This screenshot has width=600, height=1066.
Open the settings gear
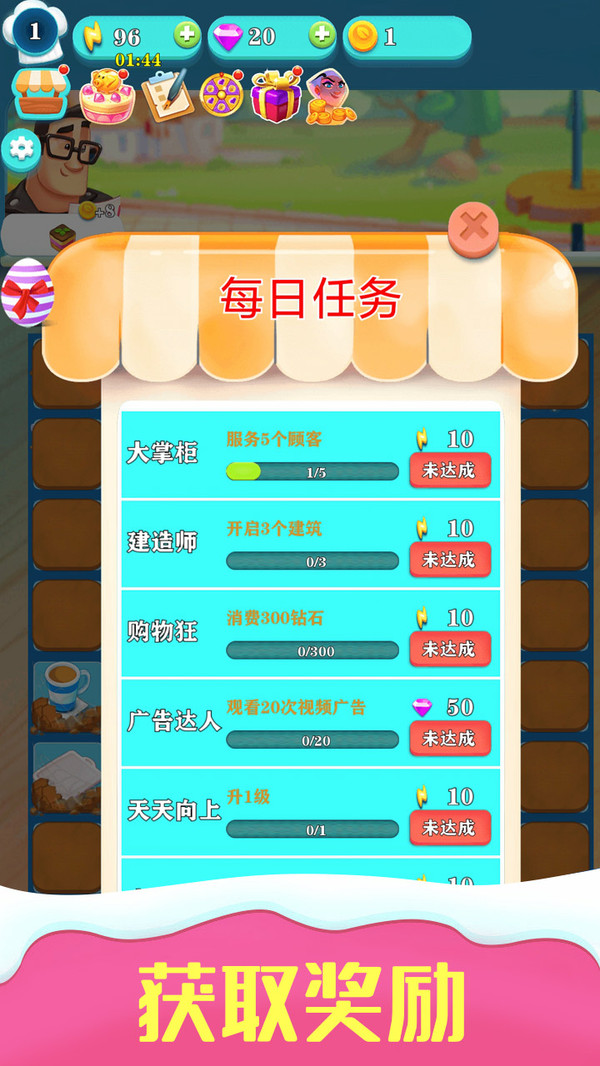pos(20,150)
